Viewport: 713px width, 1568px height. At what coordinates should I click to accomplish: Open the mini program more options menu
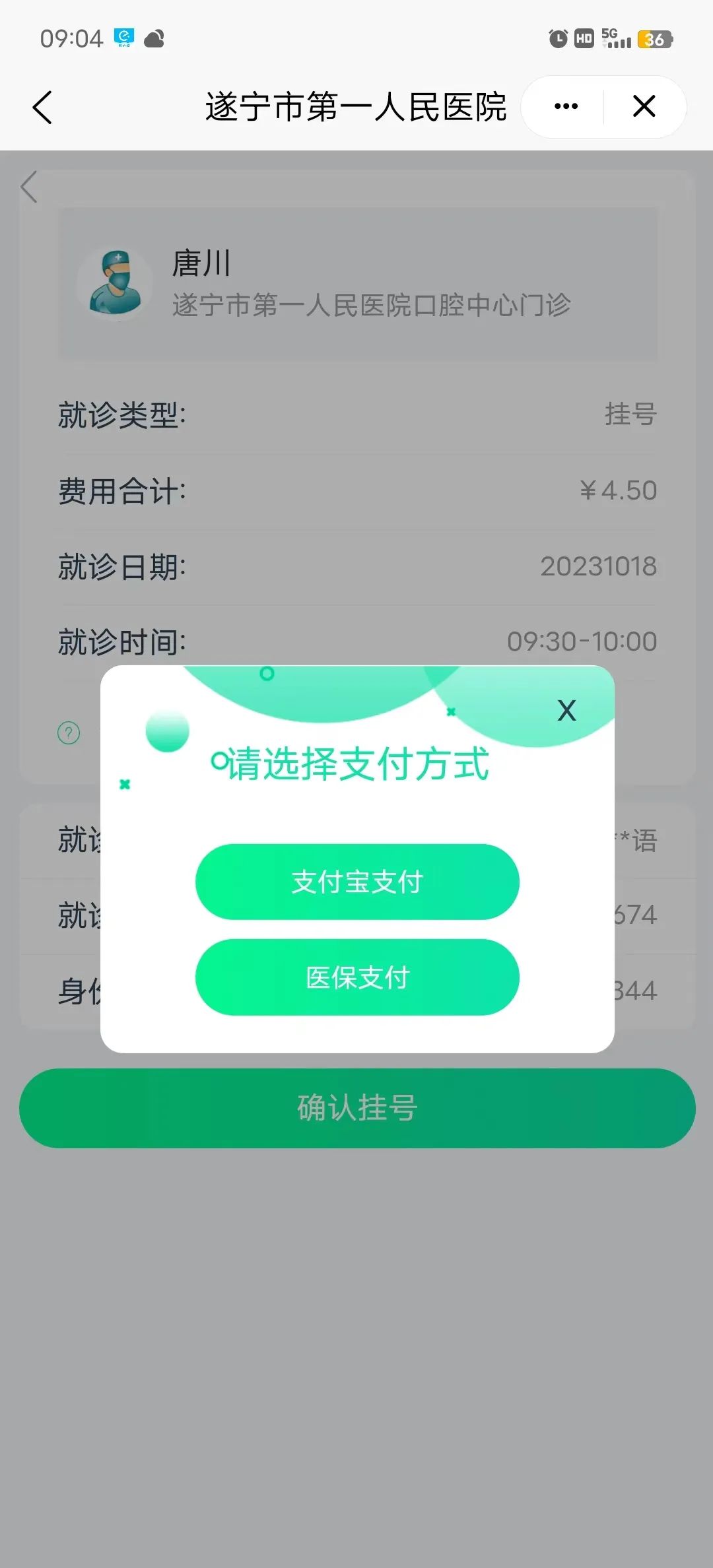(566, 106)
